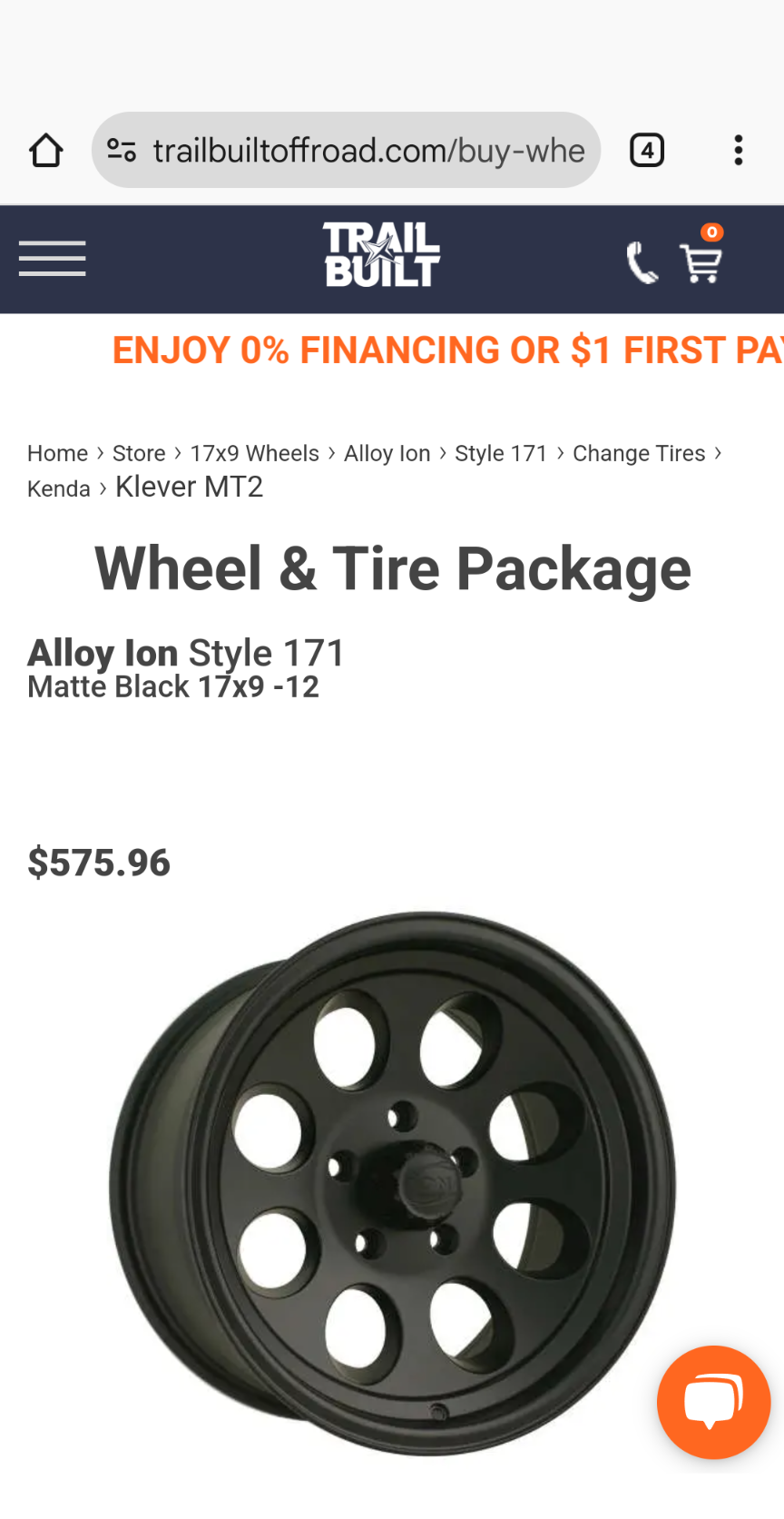Go to the browser home page
784x1519 pixels.
pyautogui.click(x=45, y=151)
